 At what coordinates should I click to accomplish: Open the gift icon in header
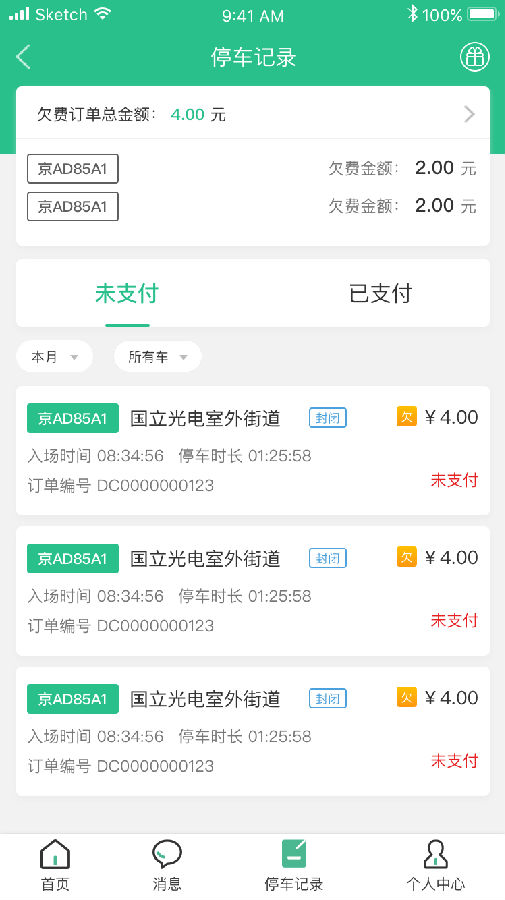pyautogui.click(x=475, y=57)
